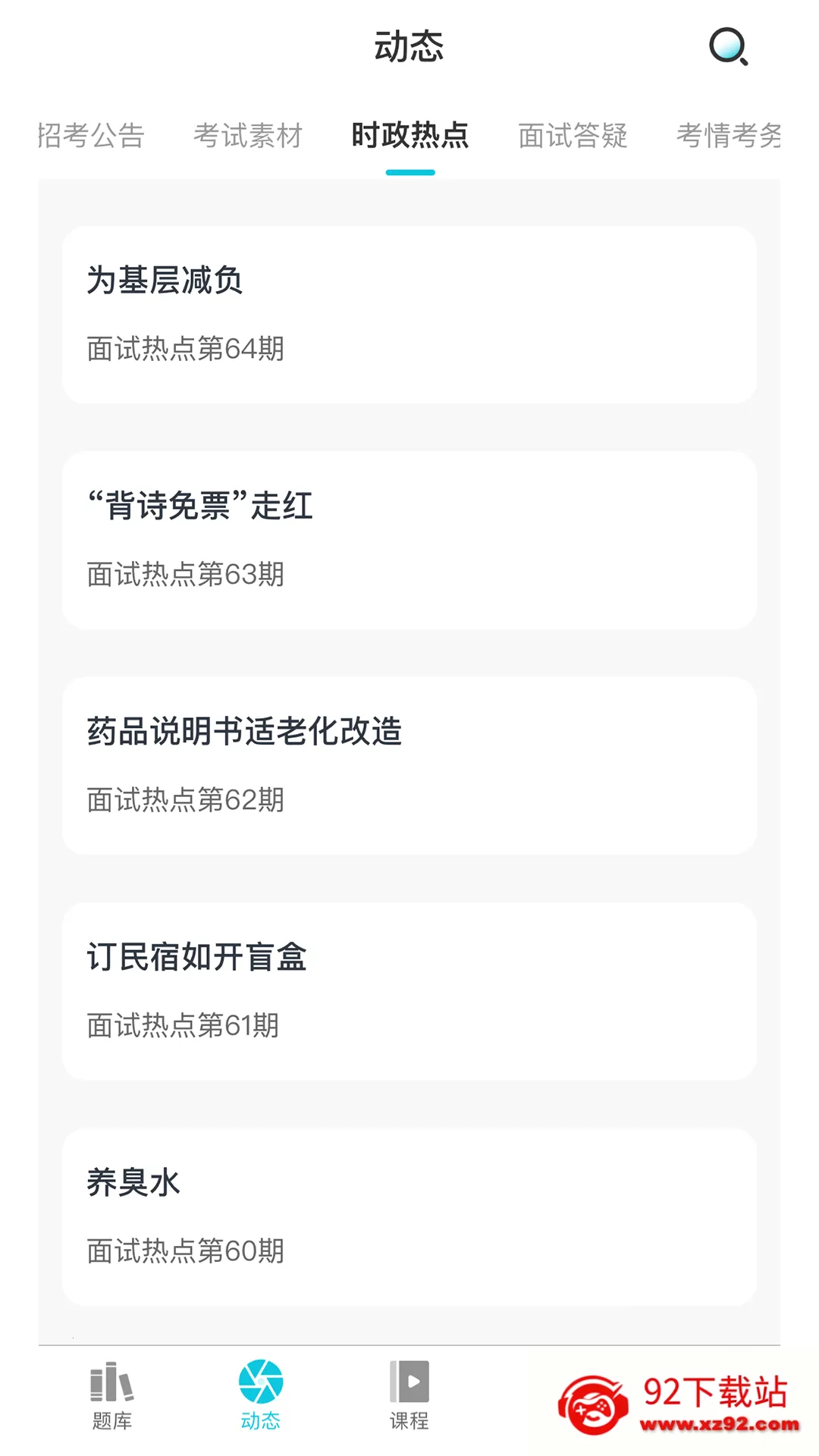The height and width of the screenshot is (1456, 819).
Task: Go to the 题库 bottom tab
Action: pyautogui.click(x=112, y=1395)
